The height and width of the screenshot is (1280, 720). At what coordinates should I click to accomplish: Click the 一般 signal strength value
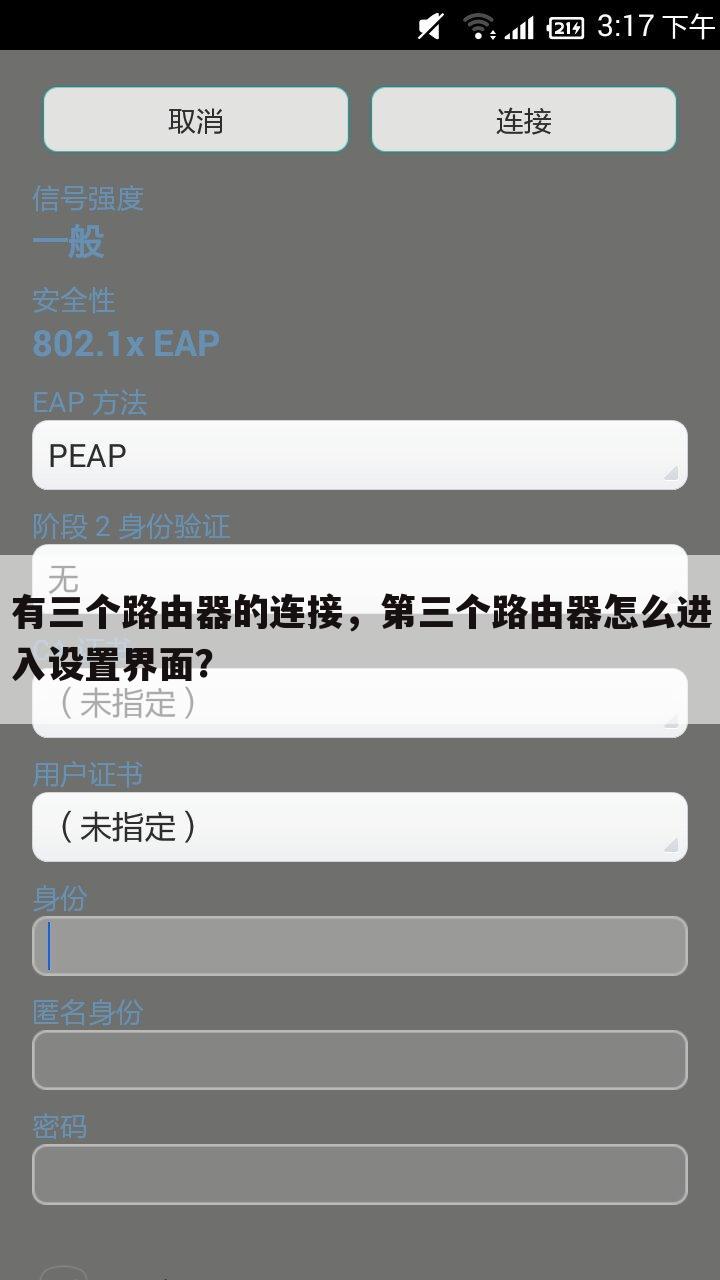pos(67,243)
